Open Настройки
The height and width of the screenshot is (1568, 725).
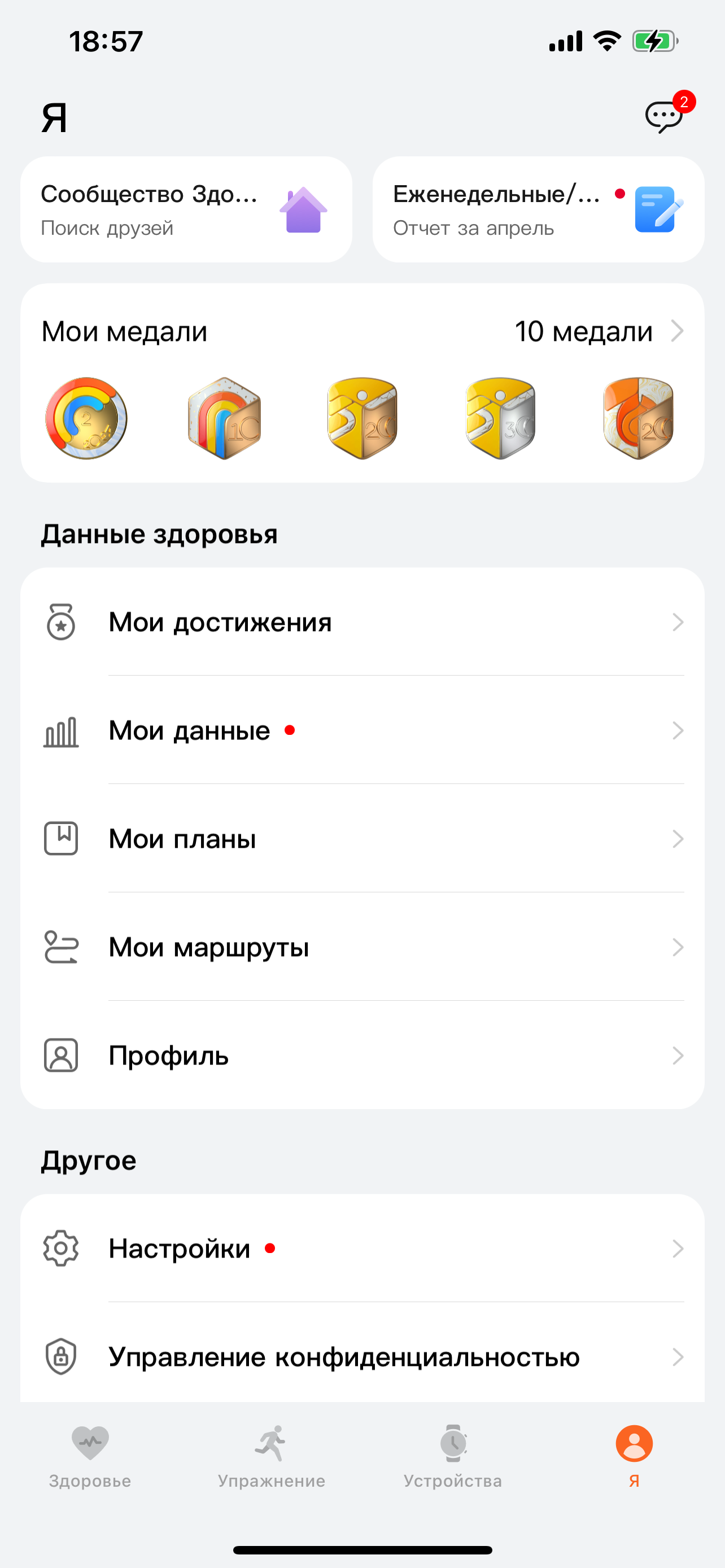click(363, 1249)
